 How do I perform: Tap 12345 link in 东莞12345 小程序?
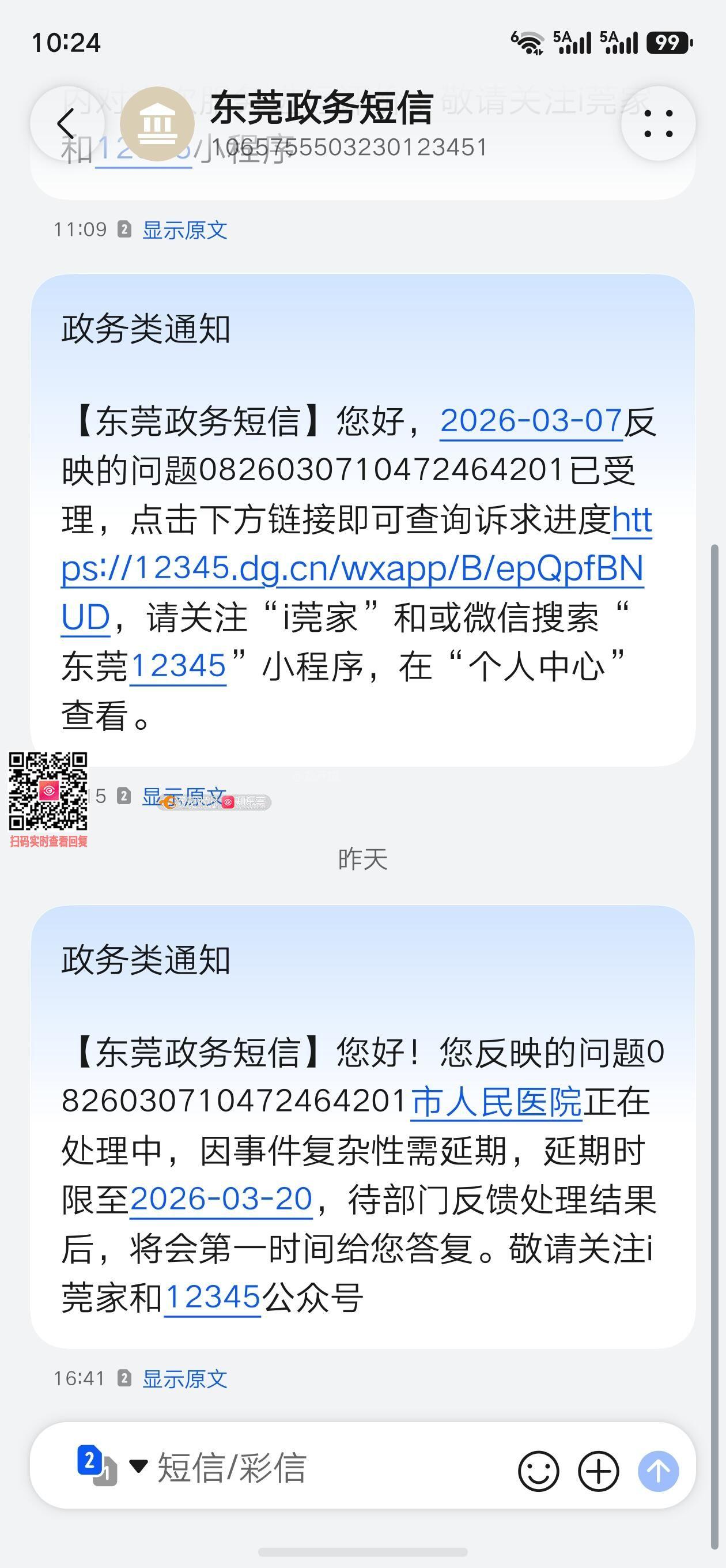[177, 665]
